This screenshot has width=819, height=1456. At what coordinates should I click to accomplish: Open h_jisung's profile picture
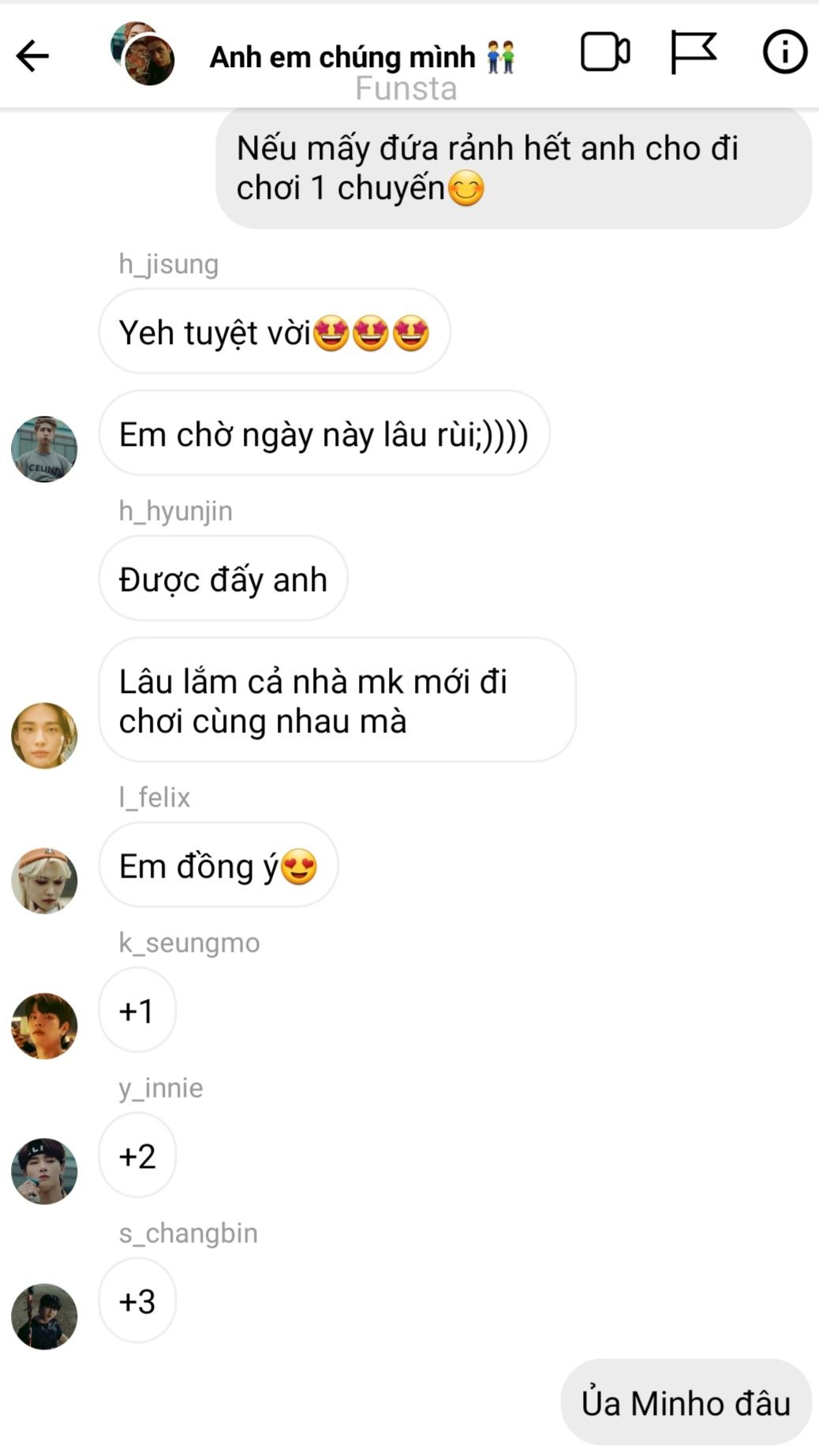[x=44, y=449]
